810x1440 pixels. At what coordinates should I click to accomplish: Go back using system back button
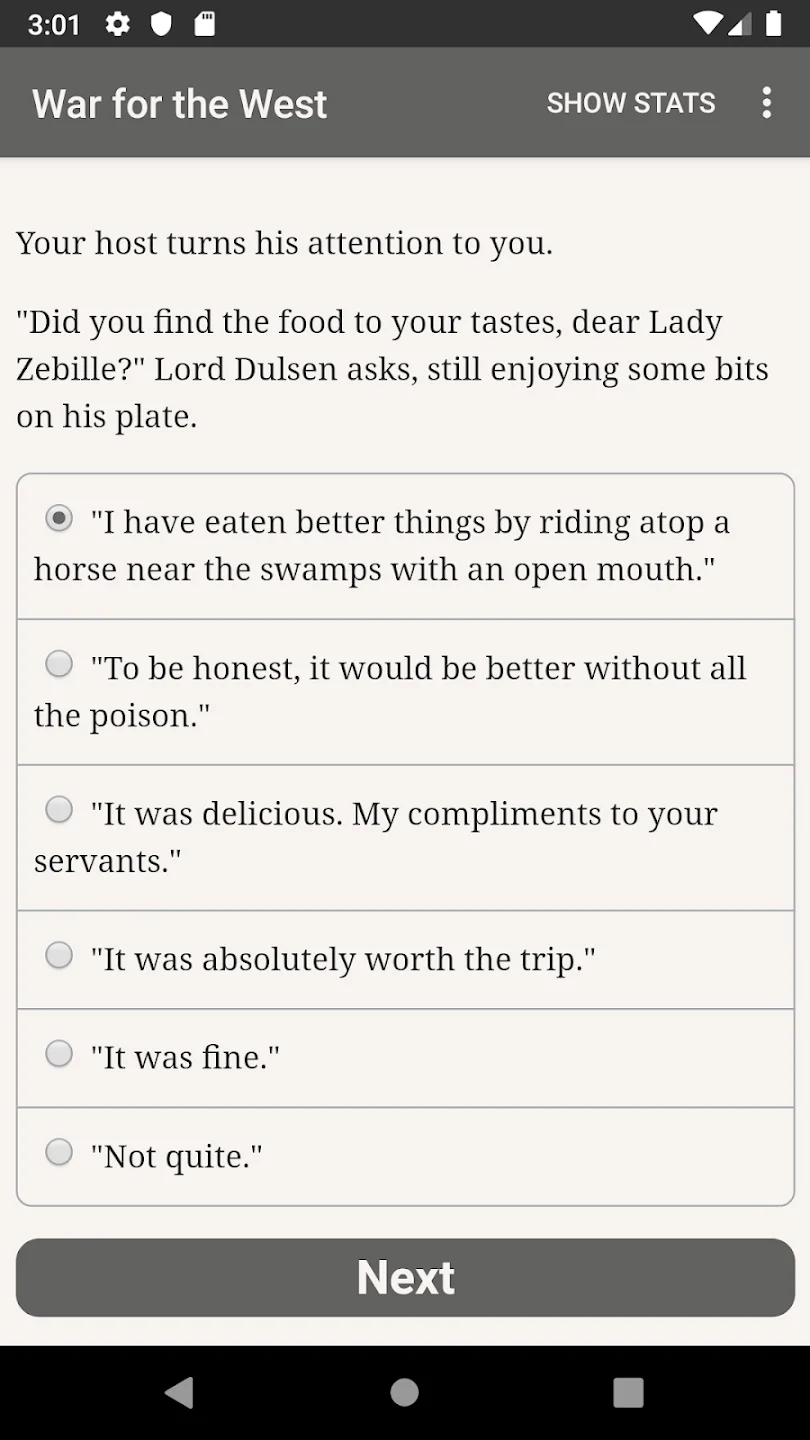tap(179, 1392)
